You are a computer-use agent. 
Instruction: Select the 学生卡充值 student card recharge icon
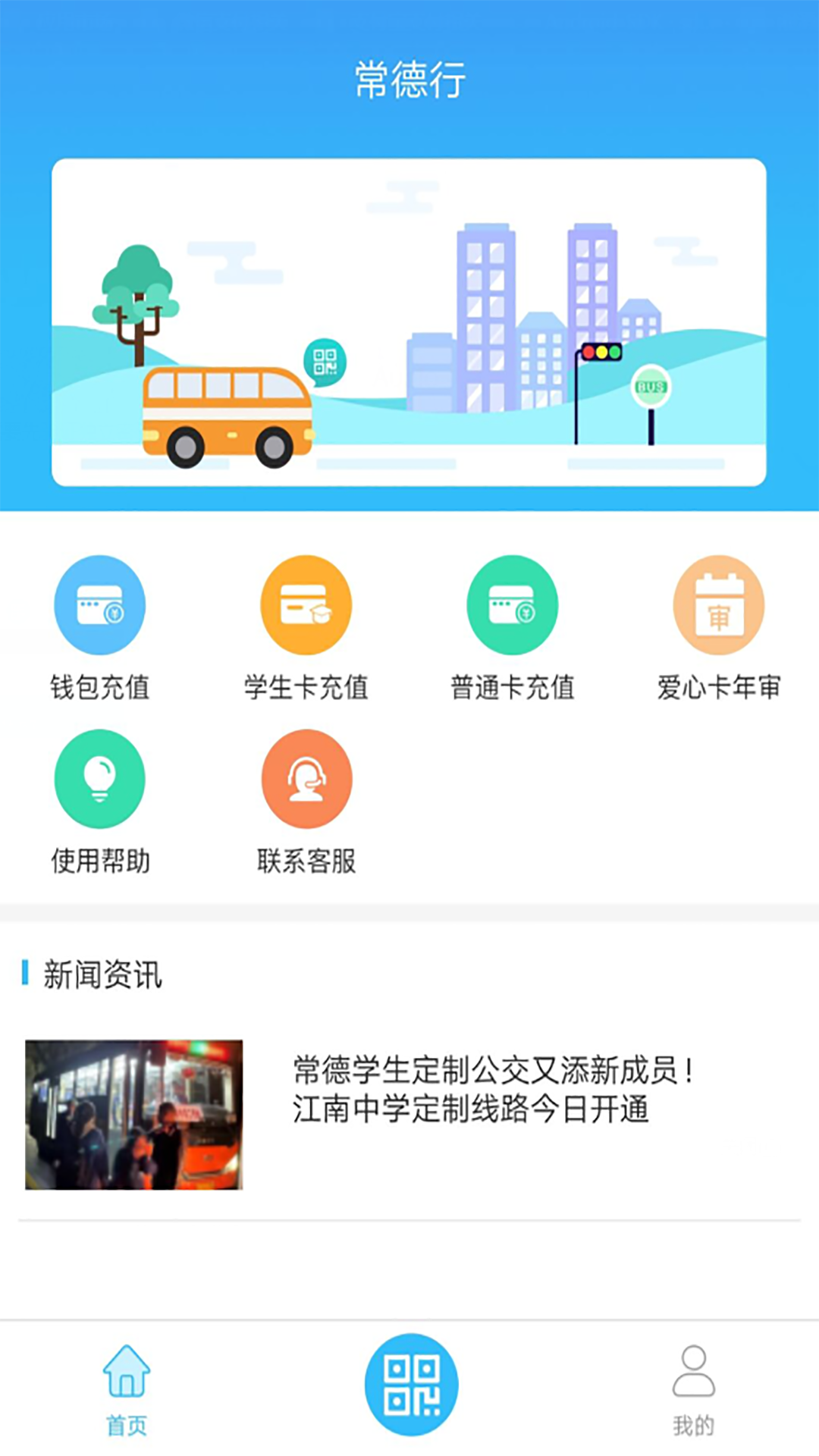pyautogui.click(x=306, y=604)
